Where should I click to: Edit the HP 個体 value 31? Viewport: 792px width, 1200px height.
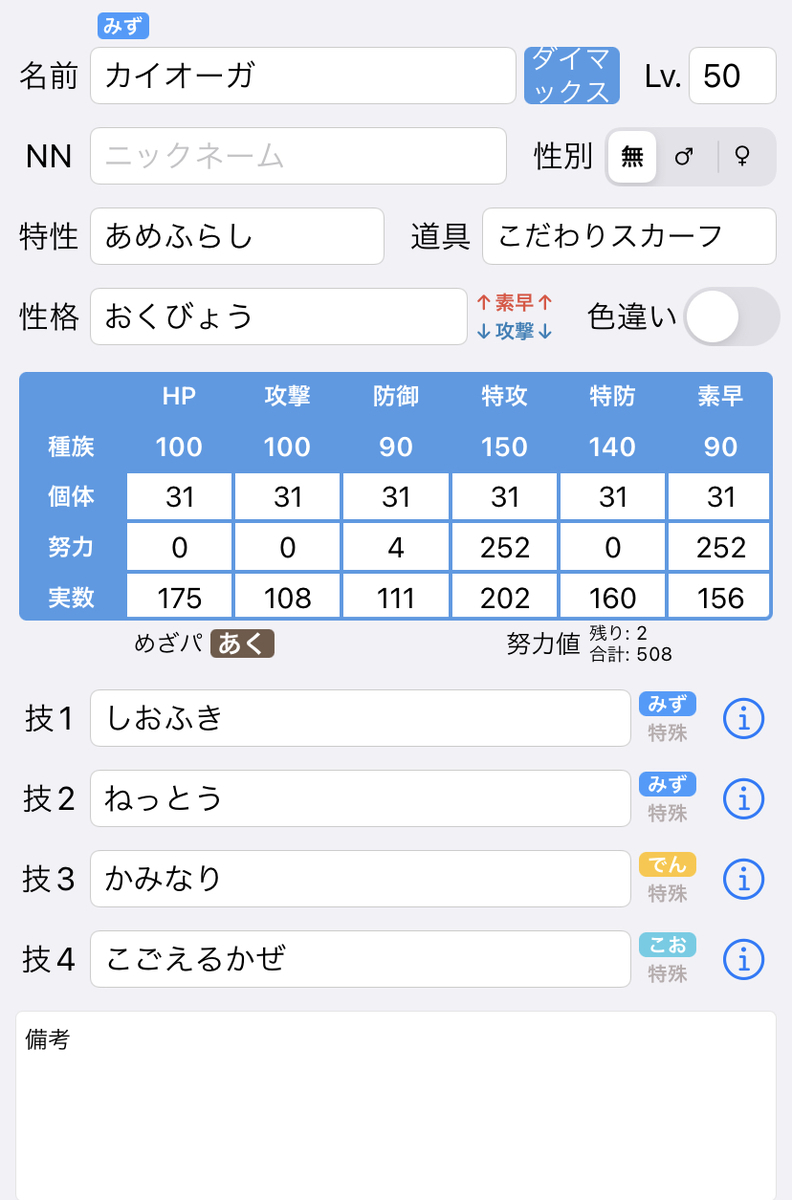point(180,497)
